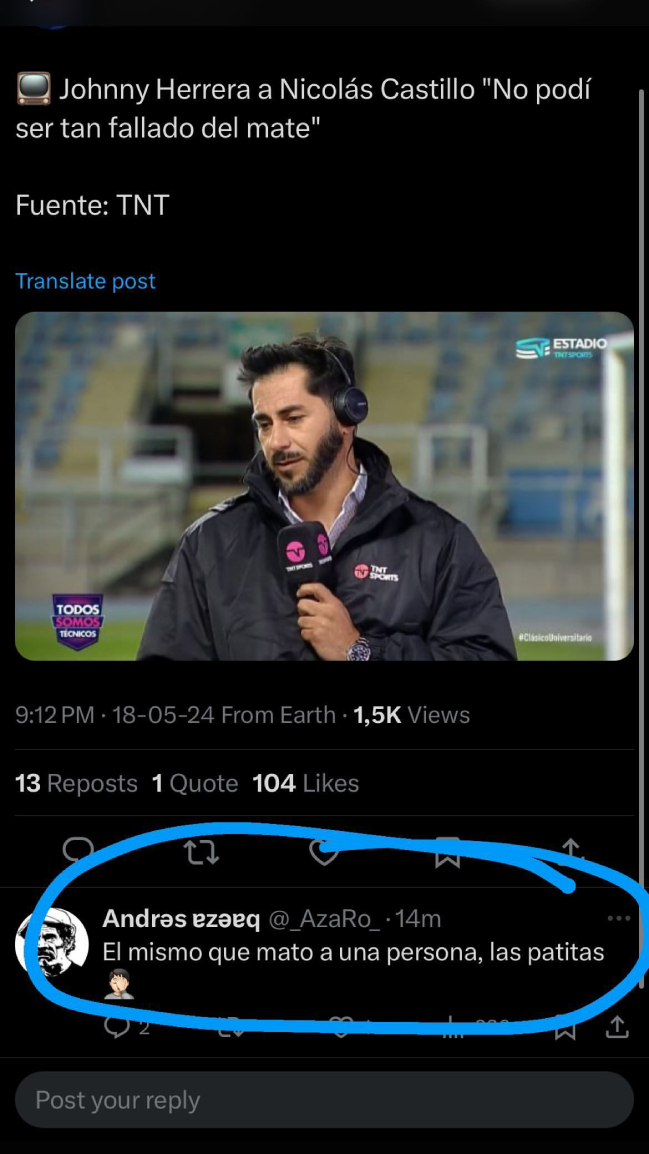
Task: See who gave the 104 Likes
Action: [305, 783]
